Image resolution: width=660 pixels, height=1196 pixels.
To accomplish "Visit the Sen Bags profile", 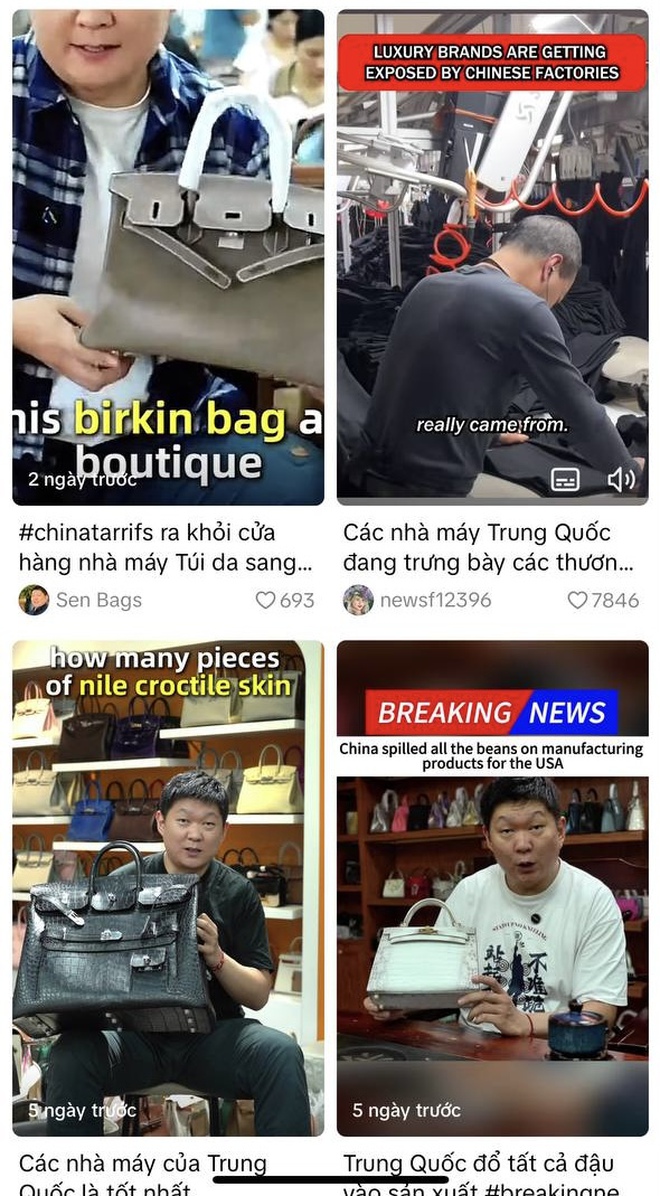I will coord(97,600).
